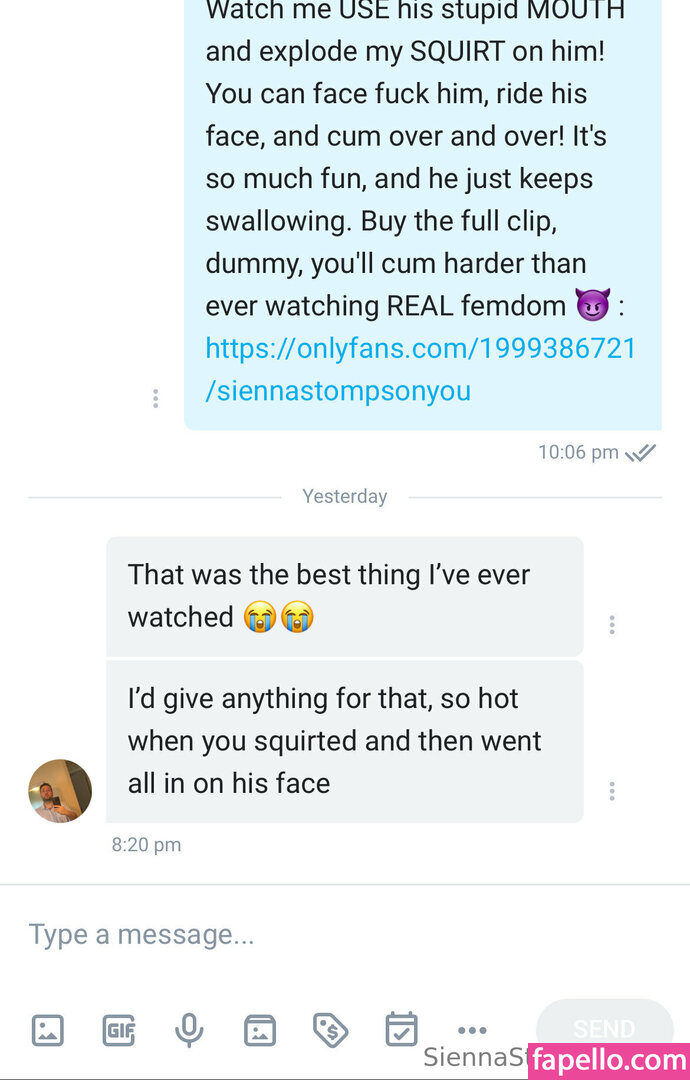
Task: View the sender's profile picture
Action: 60,790
